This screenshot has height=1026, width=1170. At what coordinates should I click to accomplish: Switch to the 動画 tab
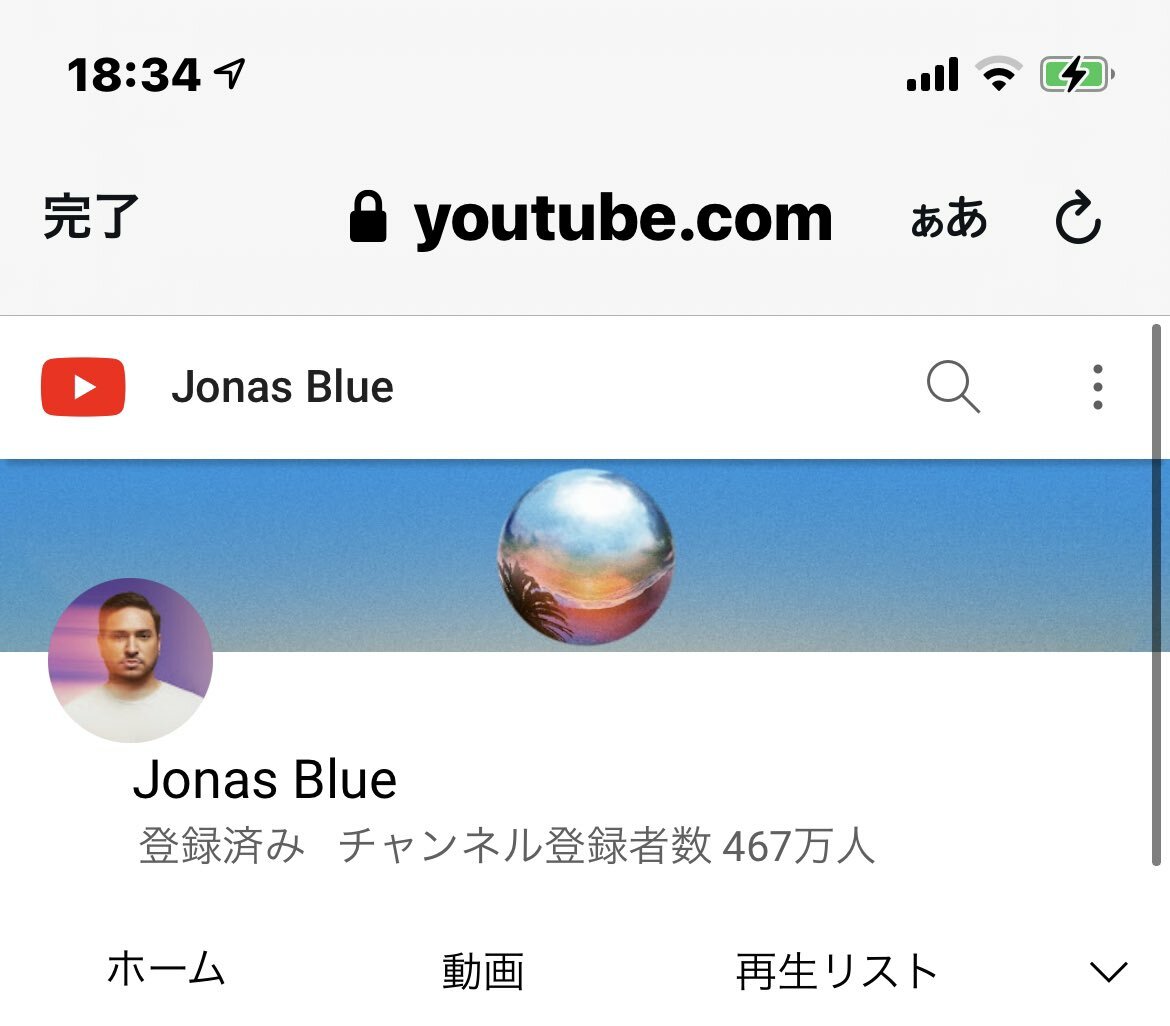pos(483,971)
